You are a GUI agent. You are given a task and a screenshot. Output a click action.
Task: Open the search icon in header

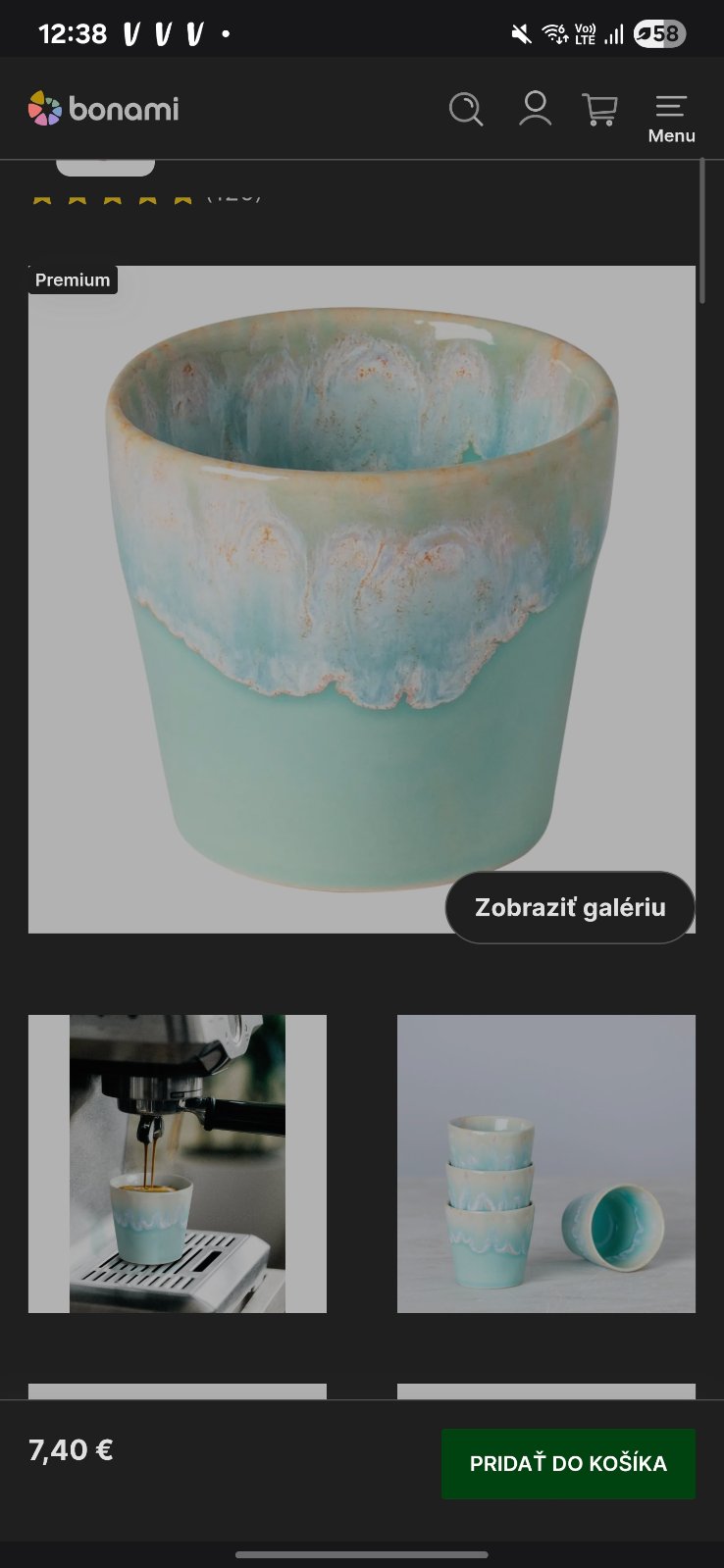(466, 109)
